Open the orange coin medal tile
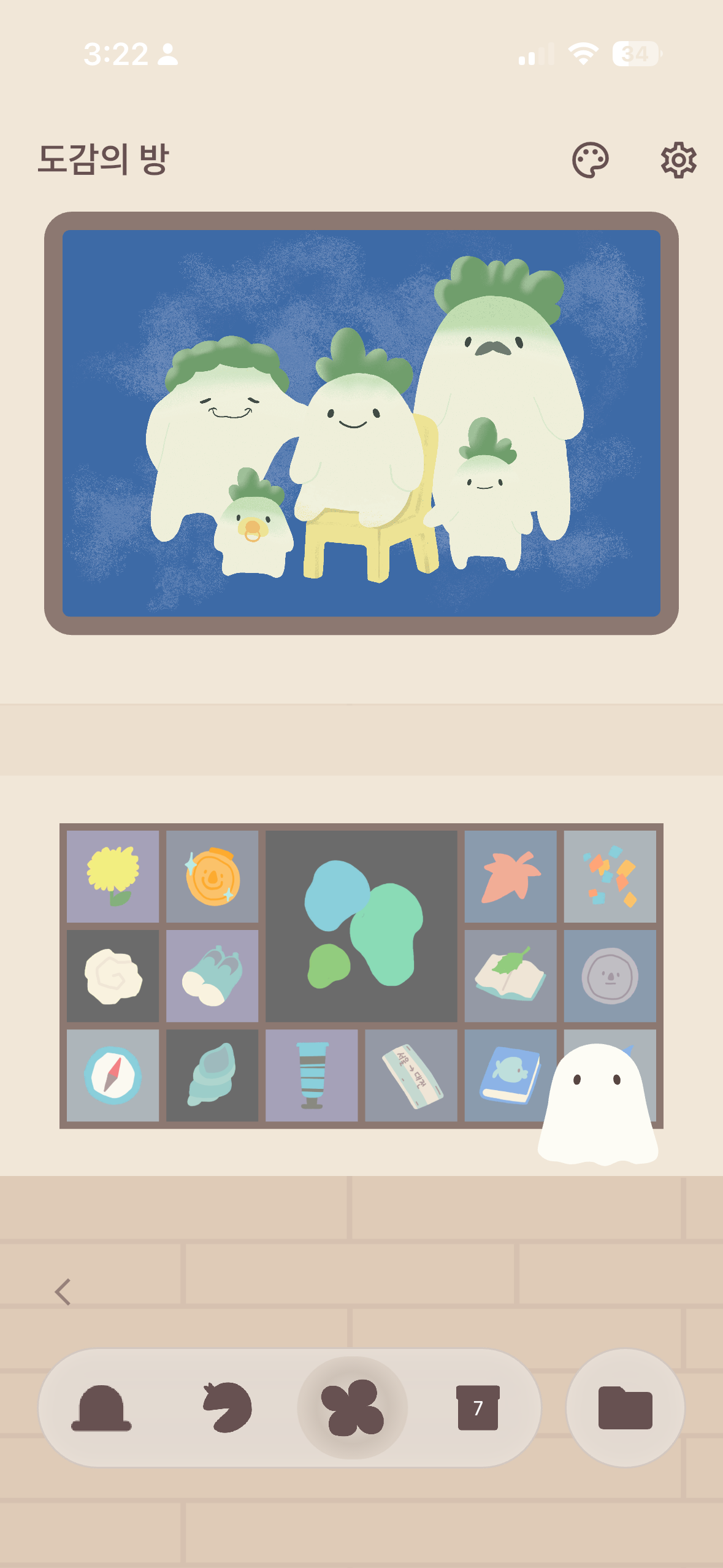The image size is (723, 1568). click(212, 876)
